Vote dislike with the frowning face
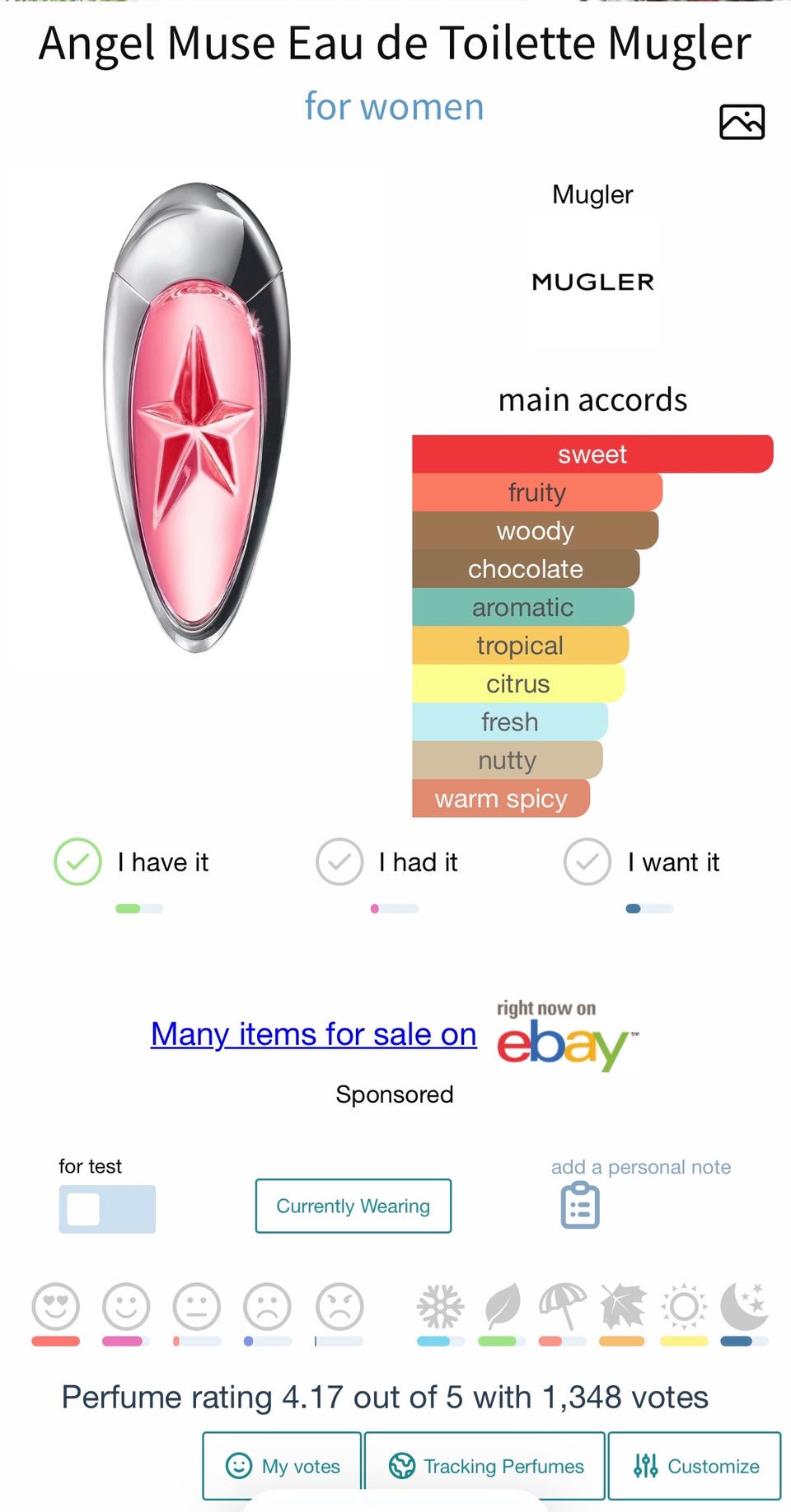The height and width of the screenshot is (1512, 791). tap(268, 1306)
